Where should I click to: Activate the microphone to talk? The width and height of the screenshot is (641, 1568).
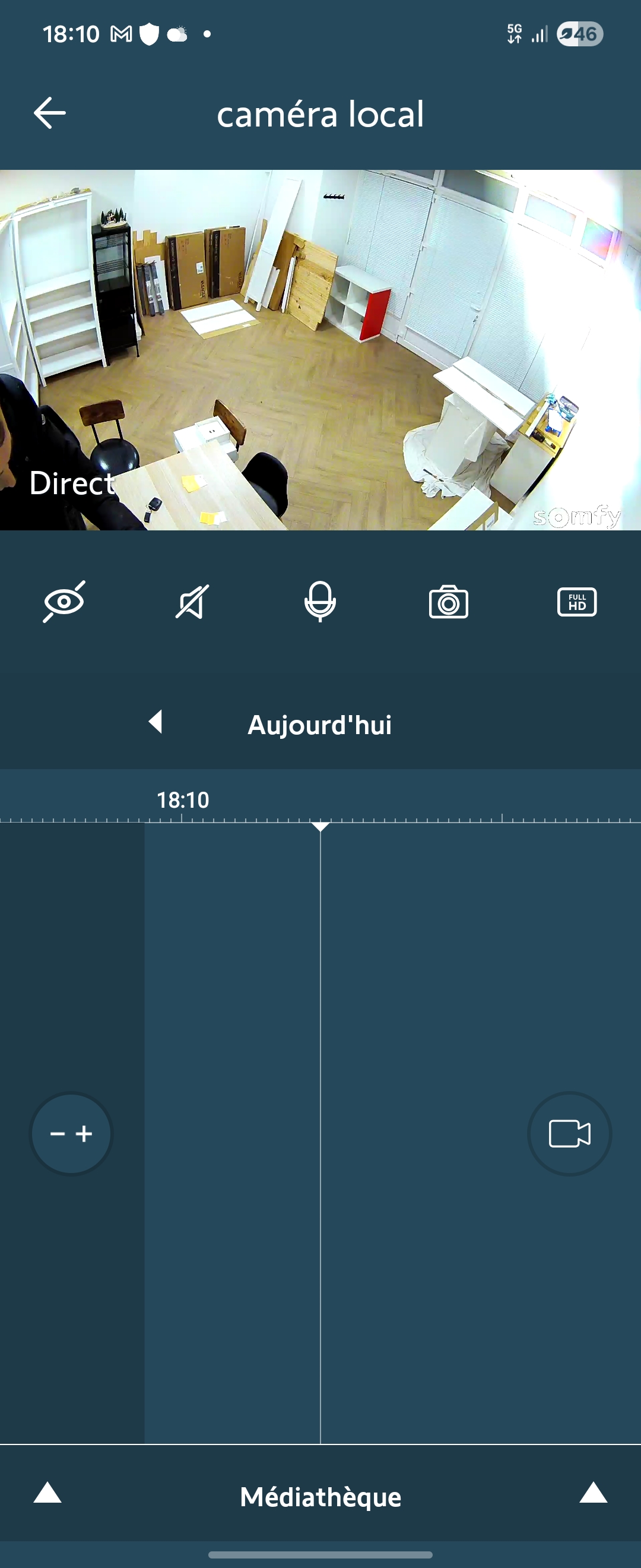(x=320, y=602)
